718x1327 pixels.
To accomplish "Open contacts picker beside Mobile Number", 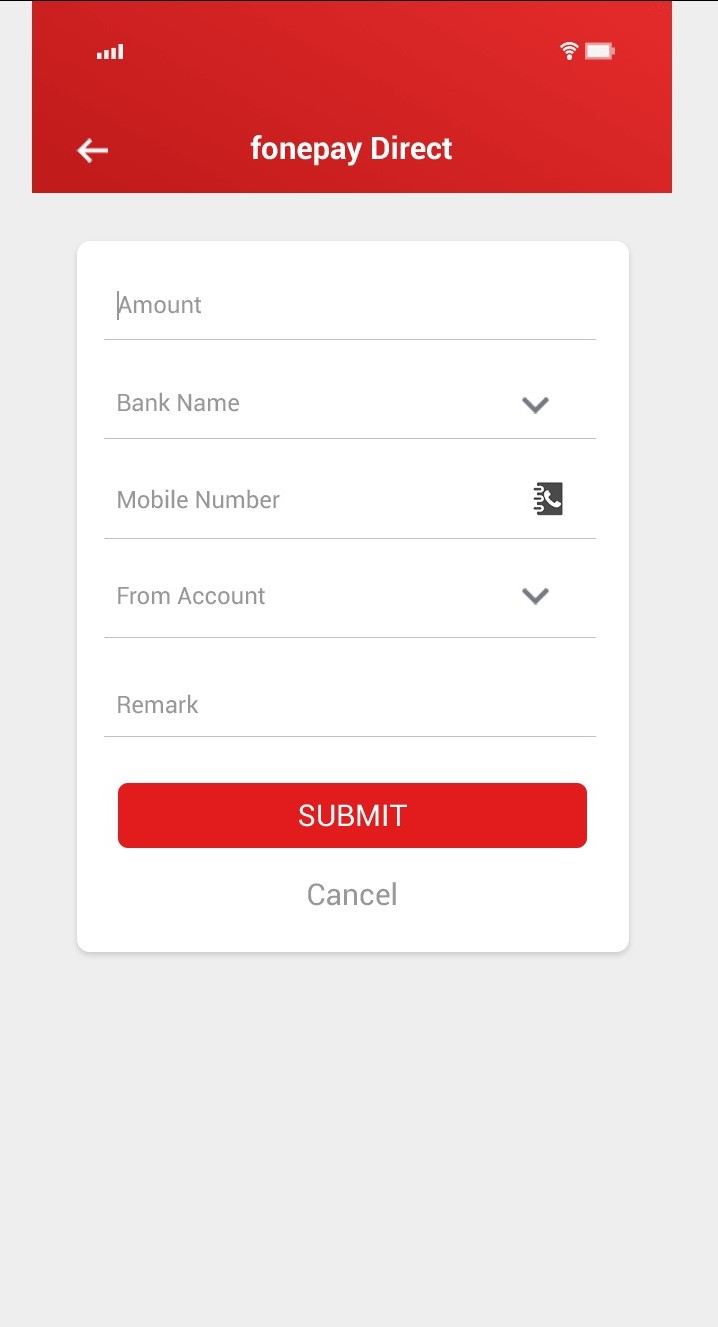I will tap(548, 499).
